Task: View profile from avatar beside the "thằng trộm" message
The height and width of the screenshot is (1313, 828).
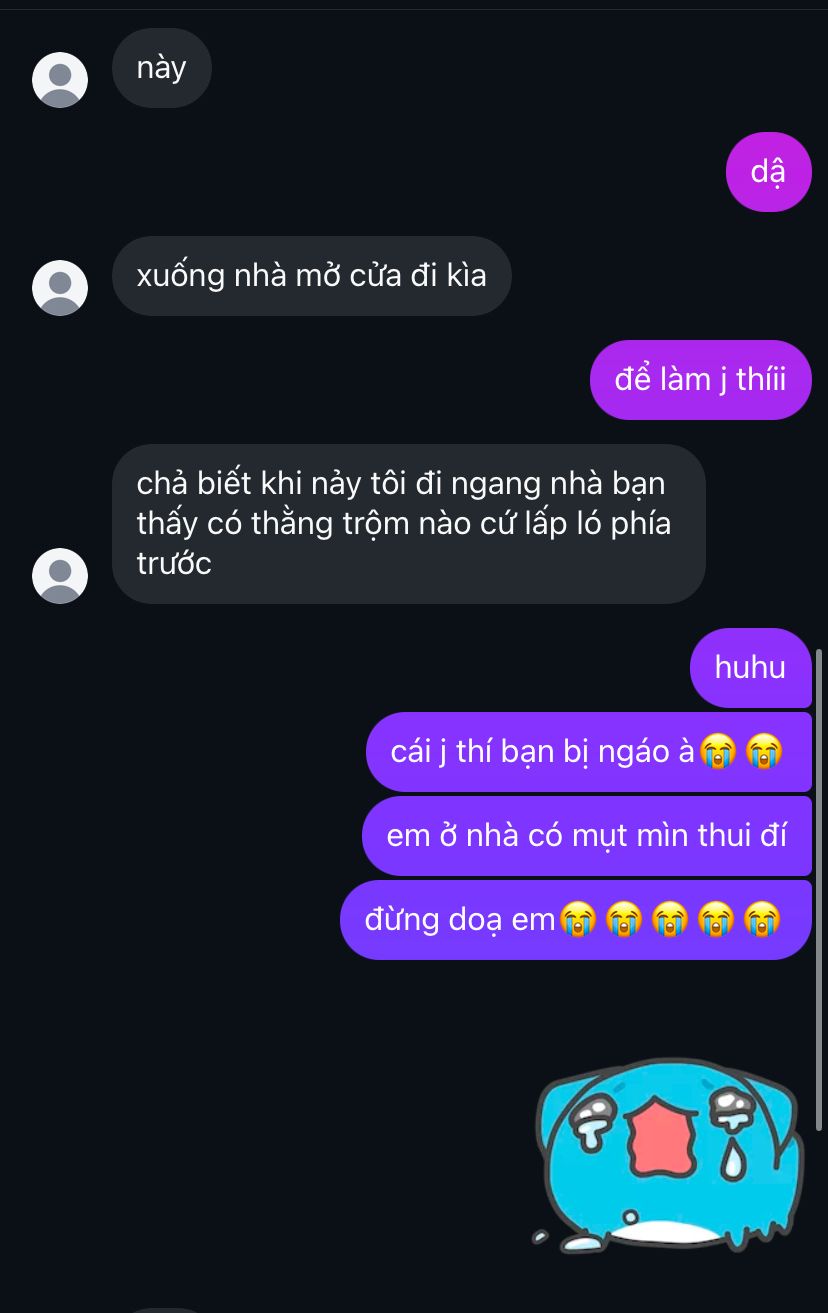Action: pos(60,576)
